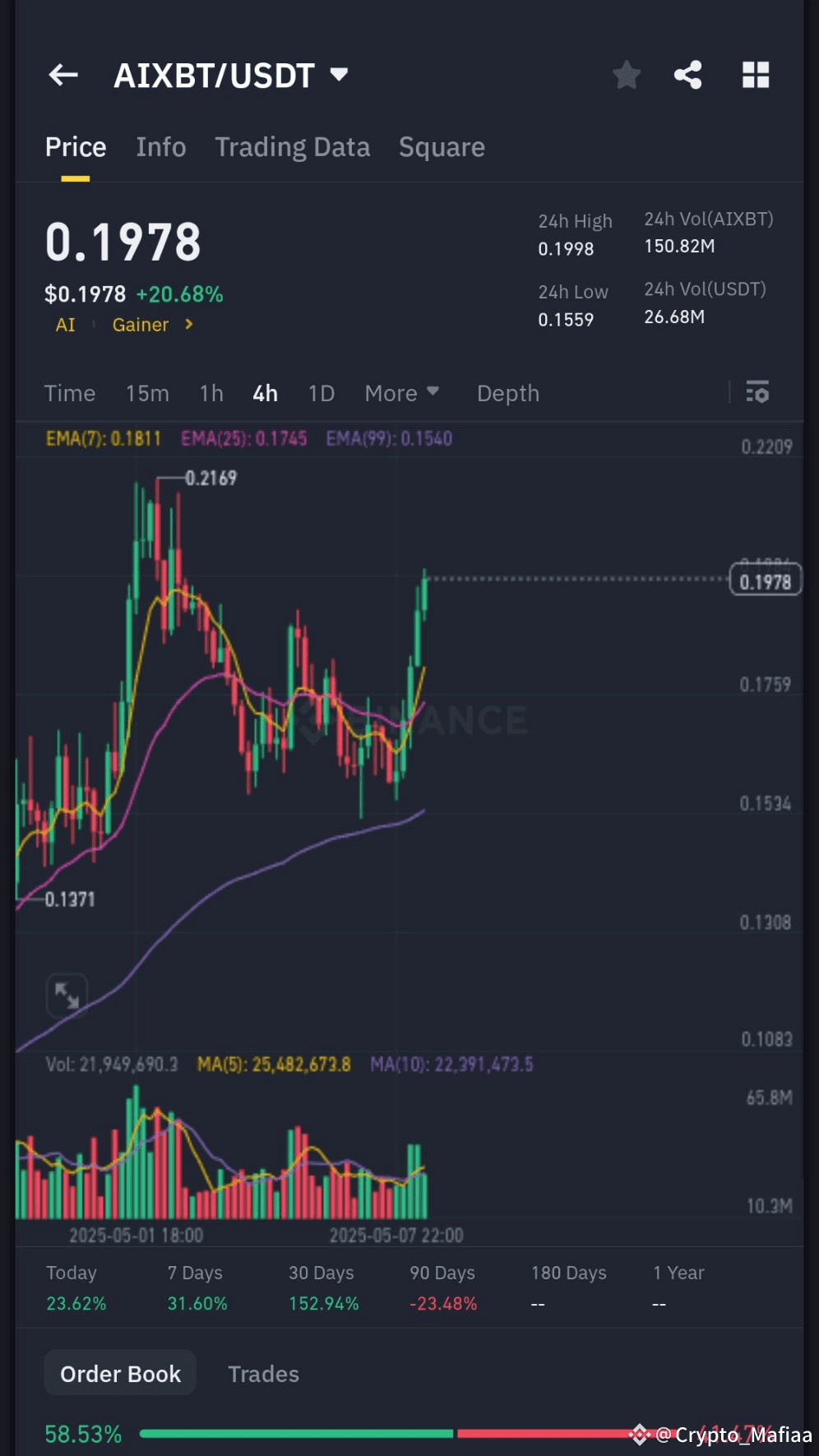Screen dimensions: 819x1456
Task: Expand chart to fullscreen with the arrows icon
Action: tap(69, 996)
